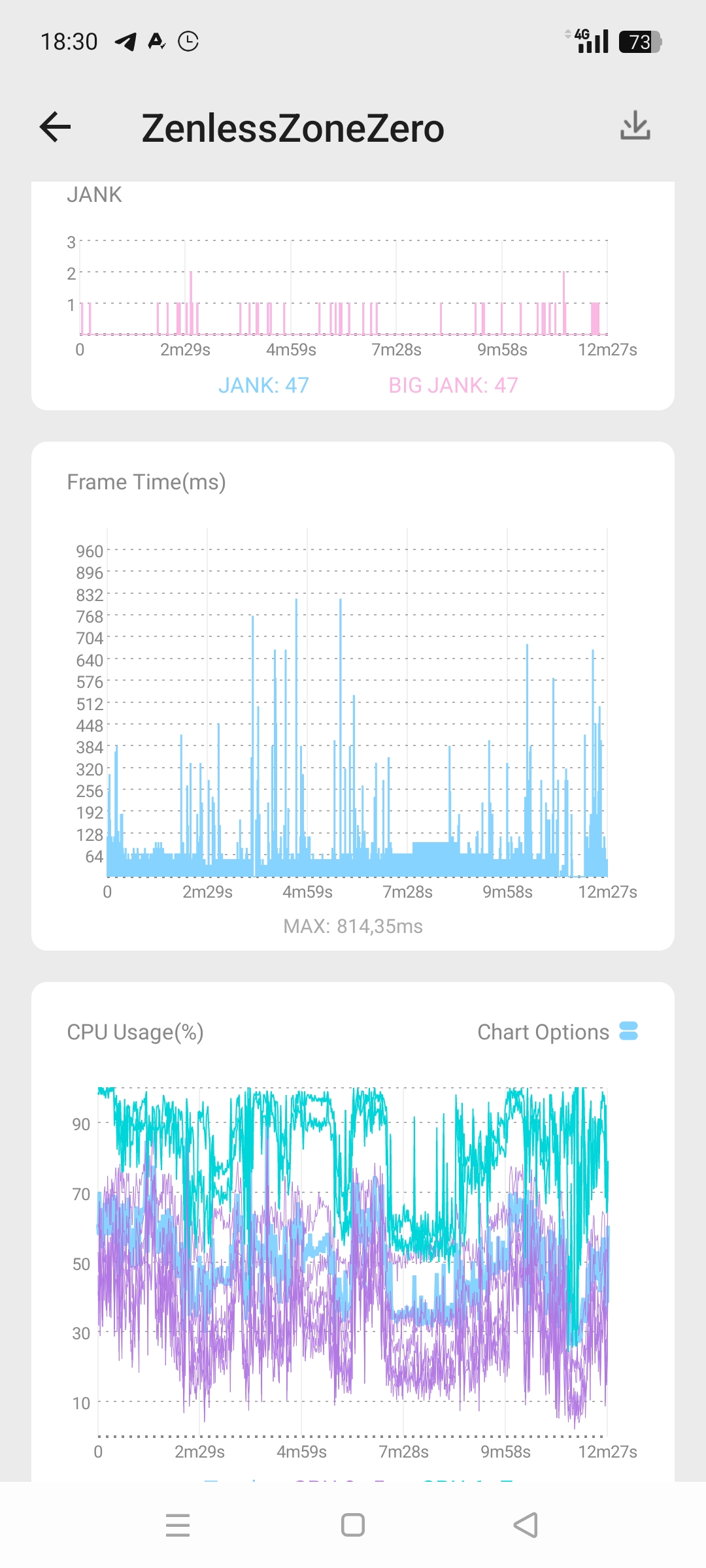706x1568 pixels.
Task: Tap the download icon to export the report
Action: pos(635,125)
